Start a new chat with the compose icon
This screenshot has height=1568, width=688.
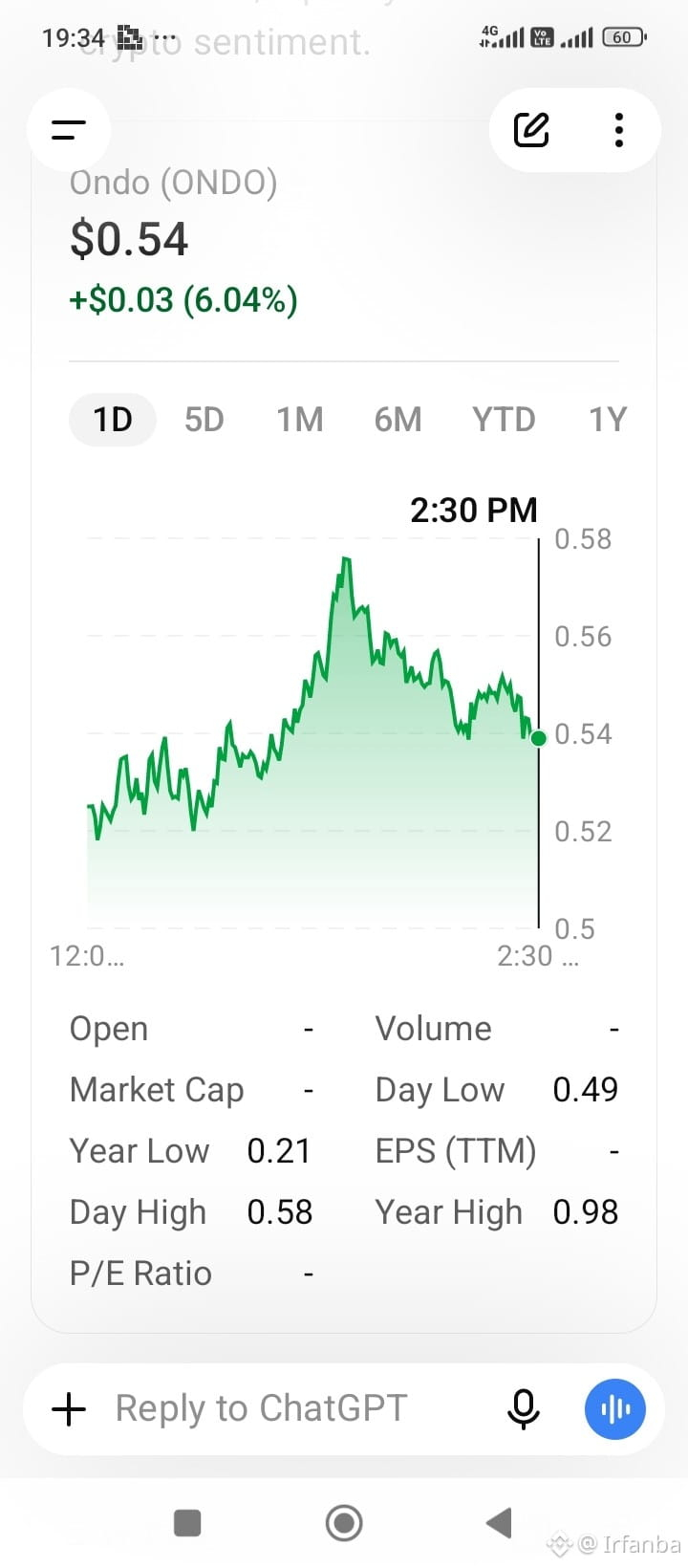531,130
